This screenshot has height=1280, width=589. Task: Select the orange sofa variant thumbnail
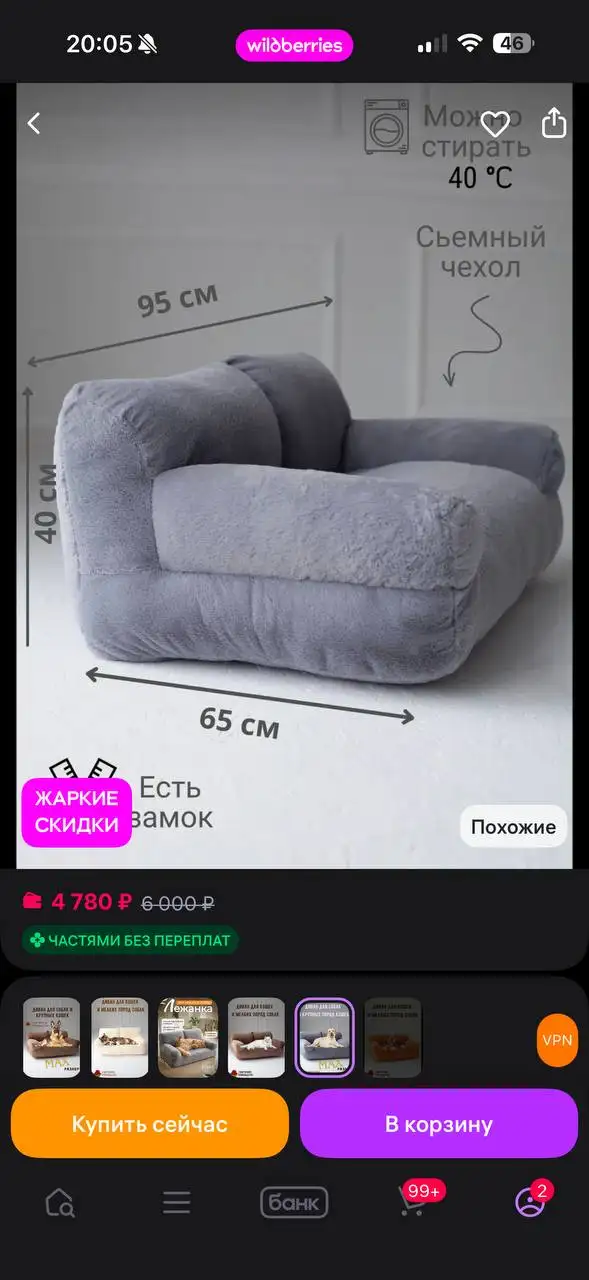click(393, 1037)
